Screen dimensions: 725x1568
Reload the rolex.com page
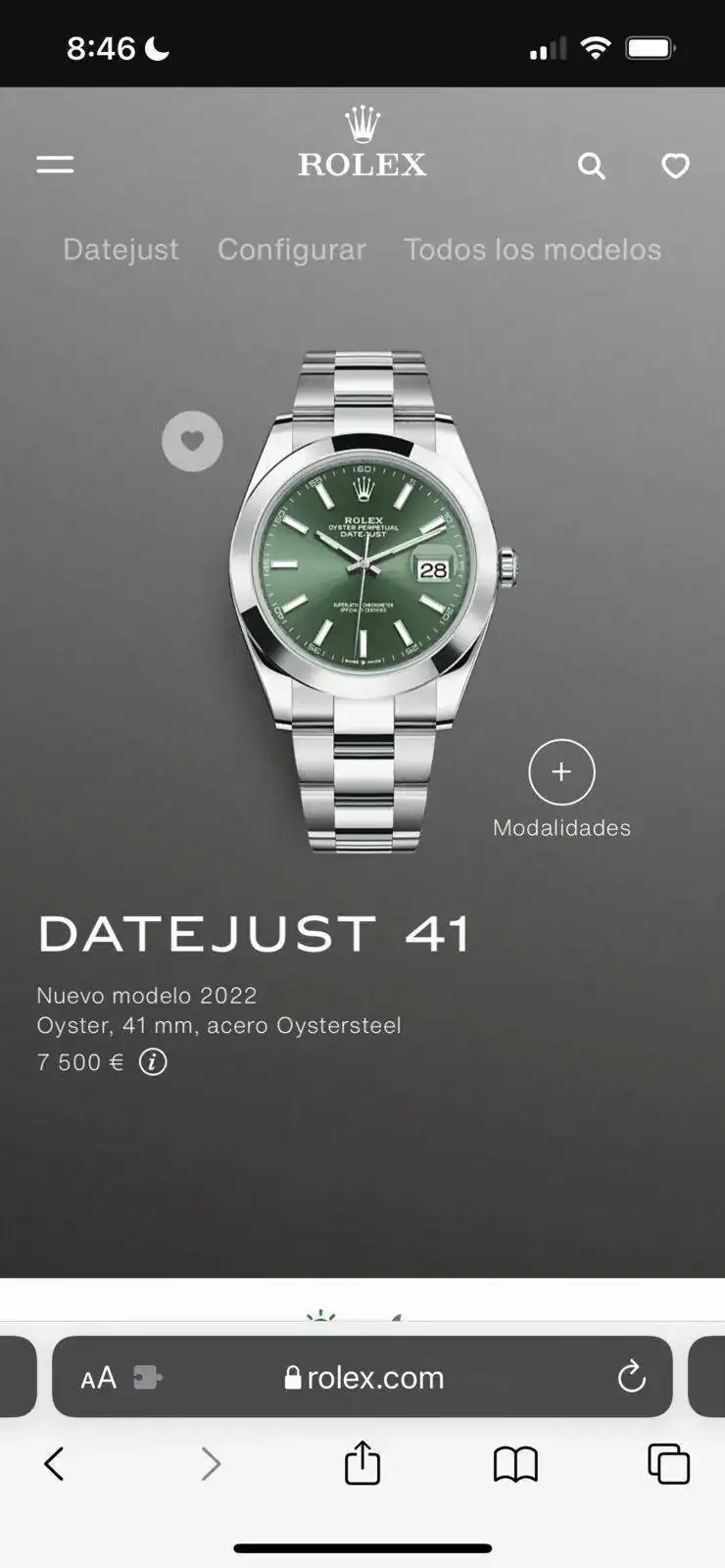632,1377
